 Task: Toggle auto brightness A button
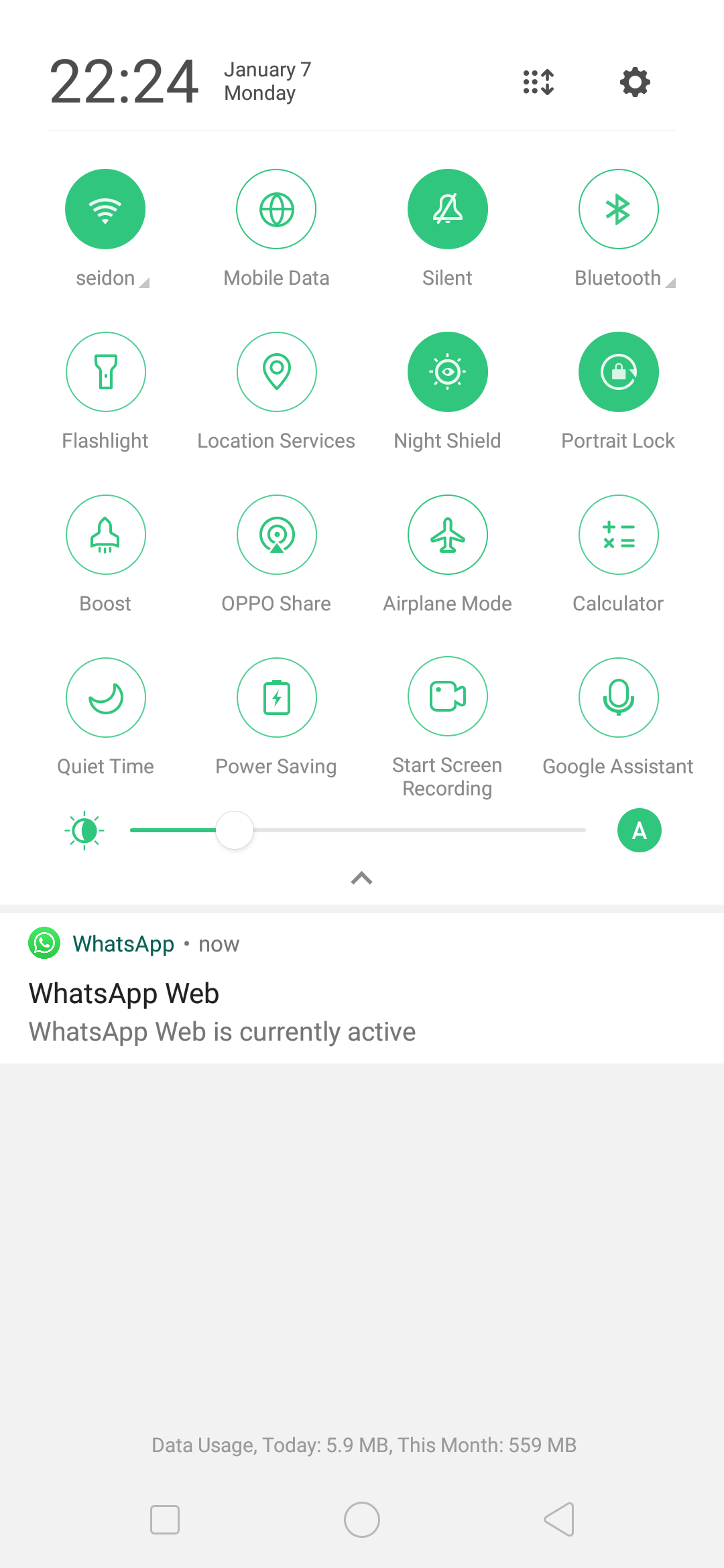click(x=639, y=830)
